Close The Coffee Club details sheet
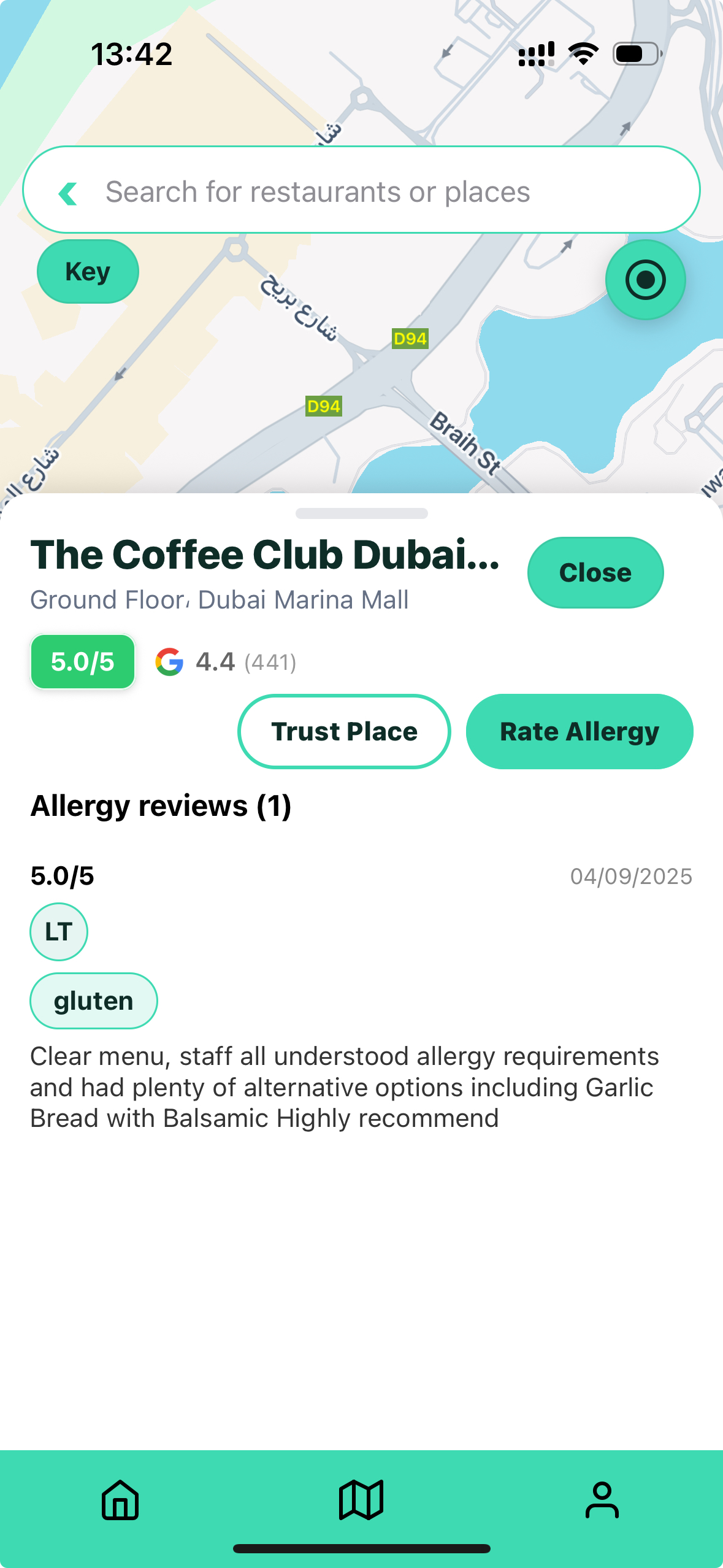 point(595,573)
